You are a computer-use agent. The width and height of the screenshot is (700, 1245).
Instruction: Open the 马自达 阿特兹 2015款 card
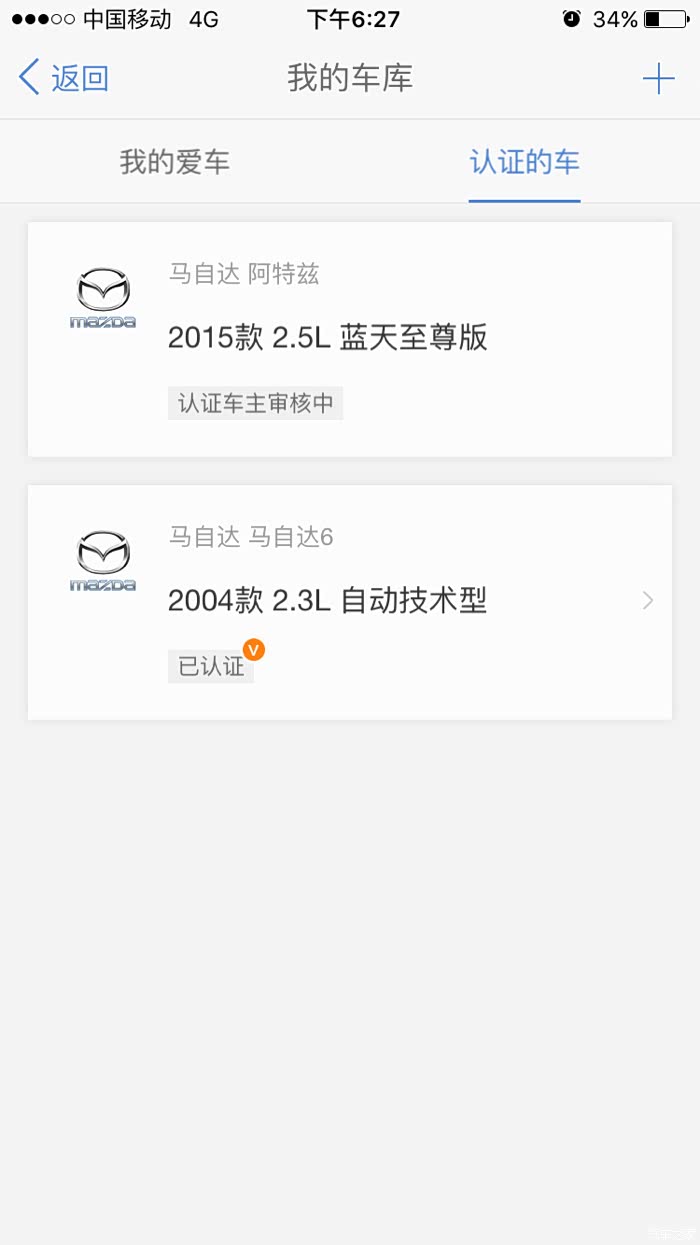(350, 339)
